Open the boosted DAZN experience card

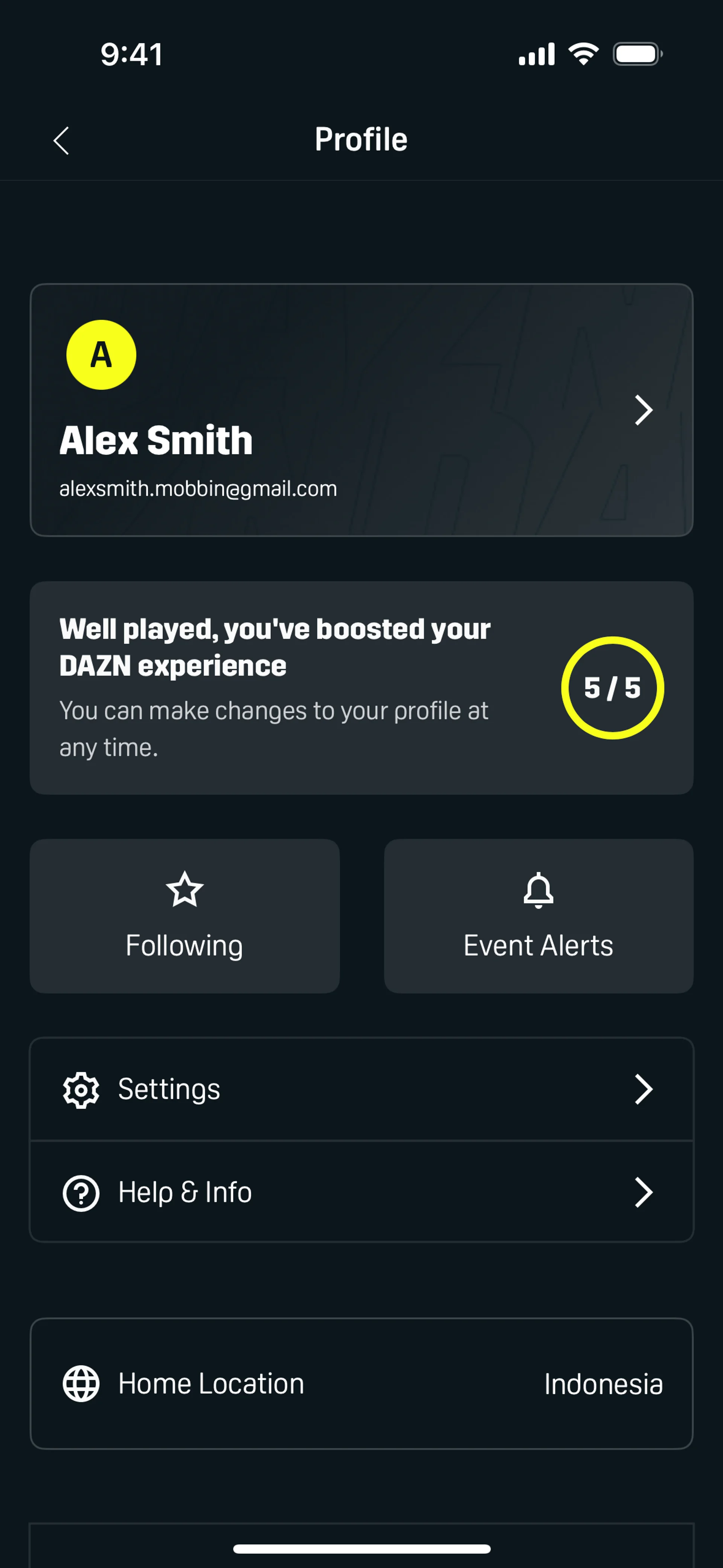pyautogui.click(x=361, y=687)
